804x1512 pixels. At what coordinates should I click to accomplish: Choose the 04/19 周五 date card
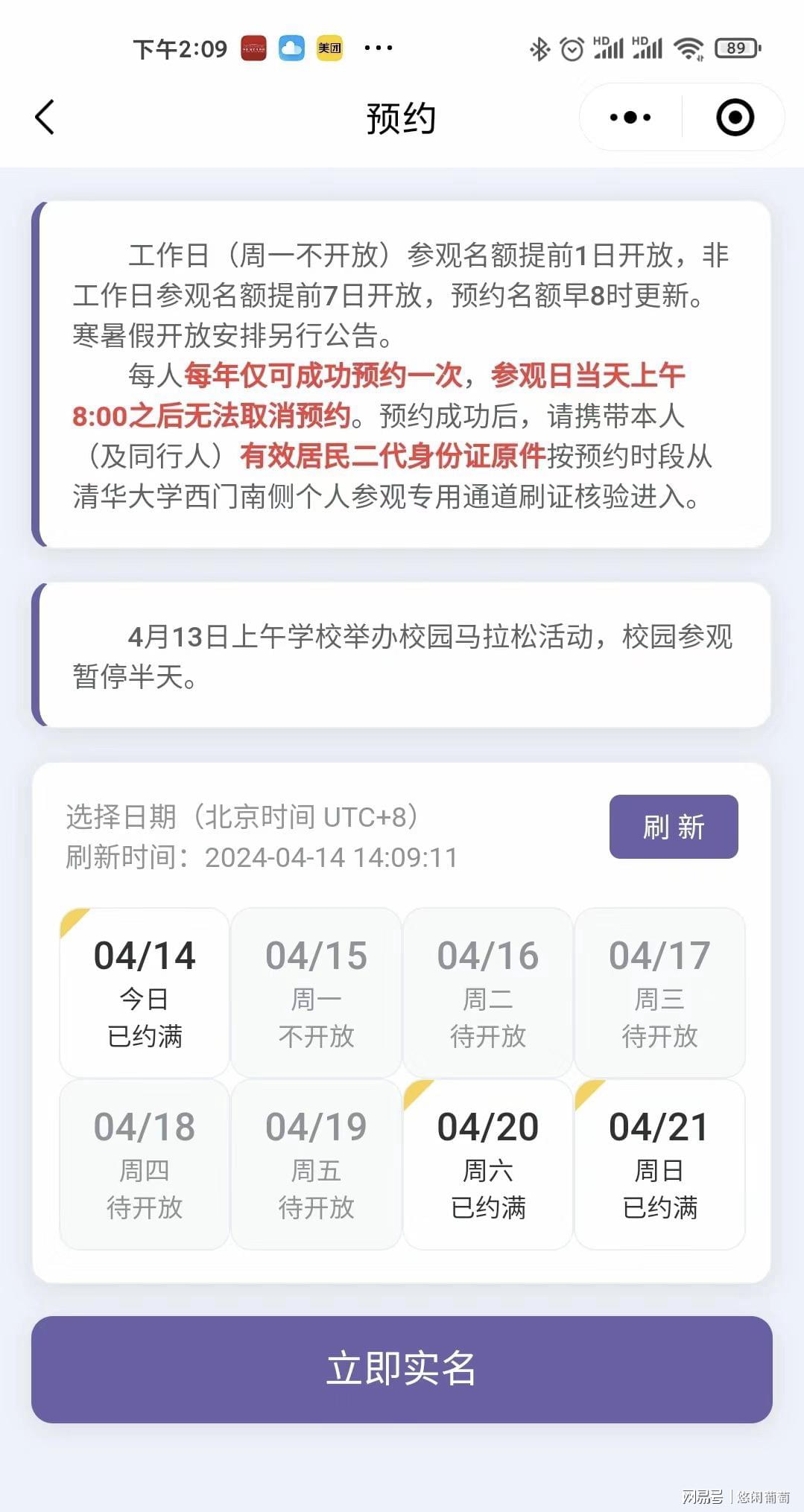click(316, 1164)
